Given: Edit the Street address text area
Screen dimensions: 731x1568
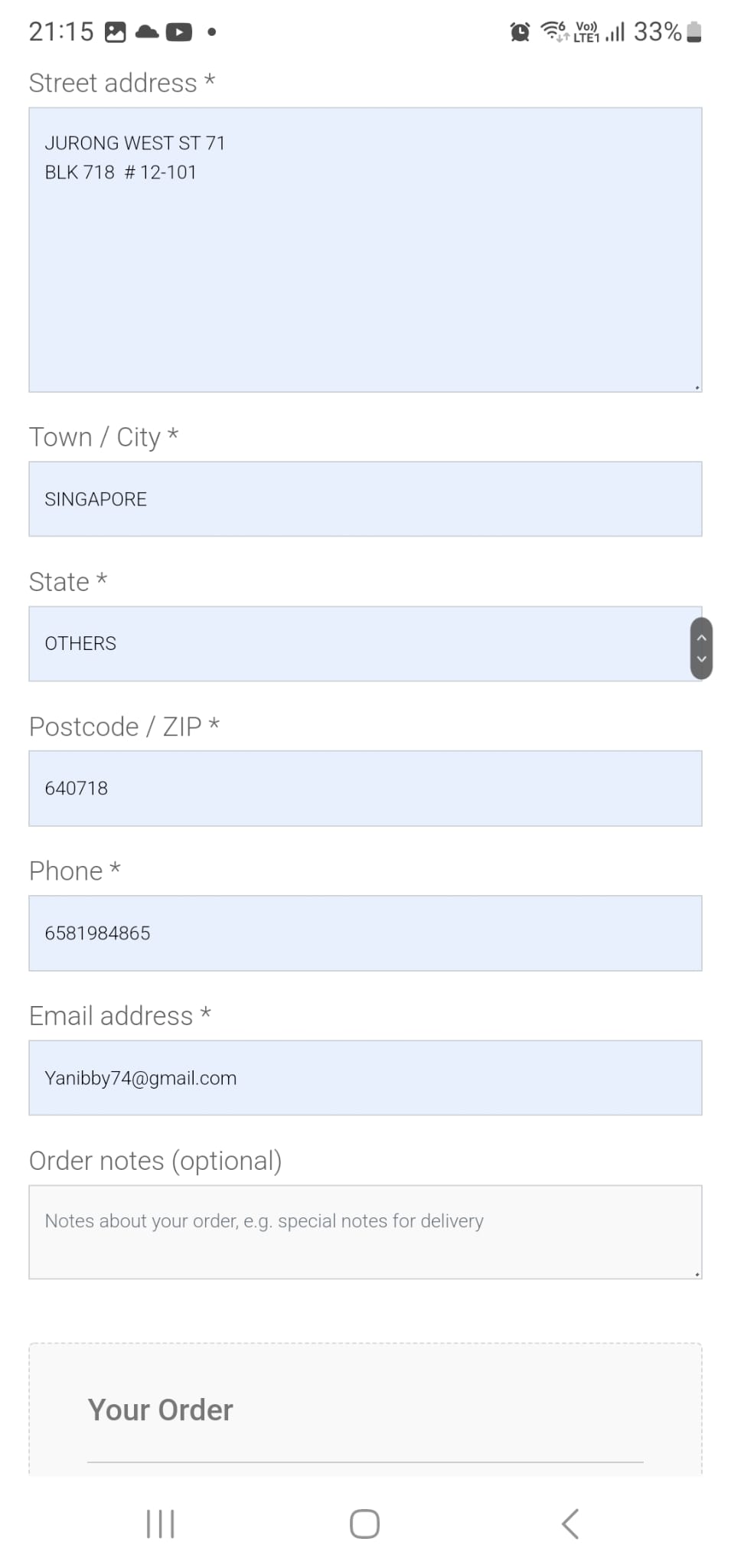Looking at the screenshot, I should [x=365, y=250].
